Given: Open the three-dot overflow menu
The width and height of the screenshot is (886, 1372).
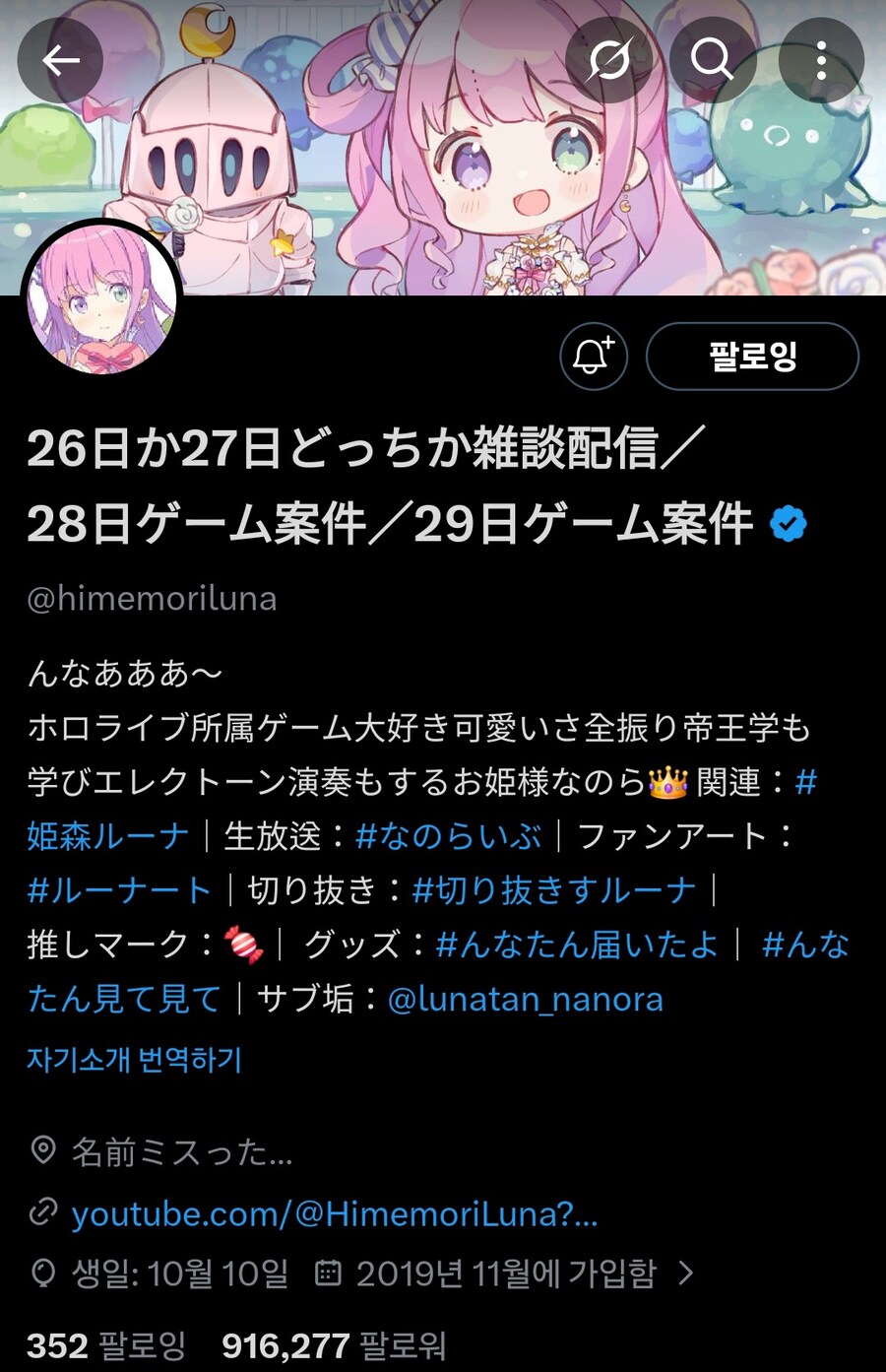Looking at the screenshot, I should click(x=821, y=61).
